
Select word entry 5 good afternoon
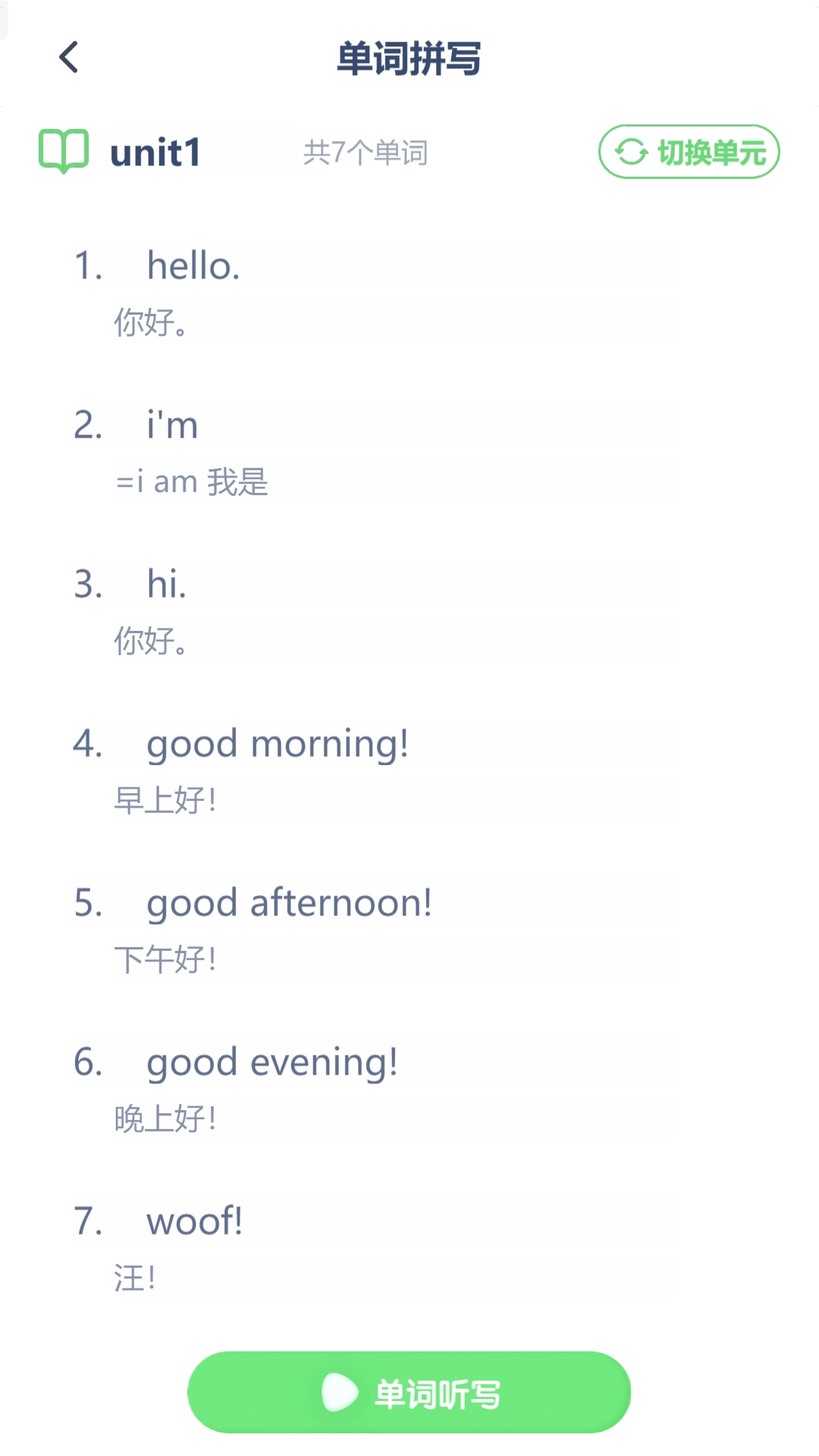point(289,902)
